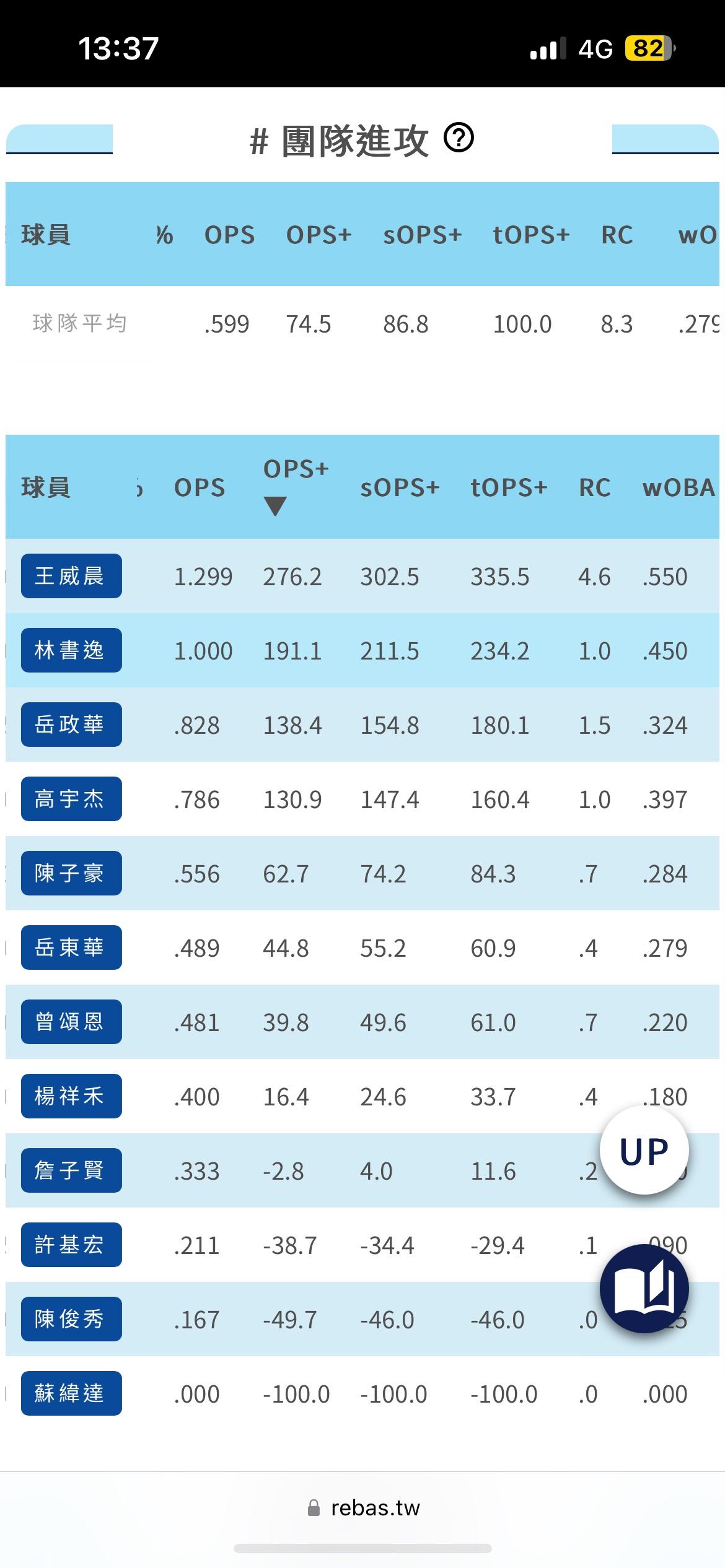Select player 曾頌恩
Image resolution: width=725 pixels, height=1568 pixels.
71,1022
